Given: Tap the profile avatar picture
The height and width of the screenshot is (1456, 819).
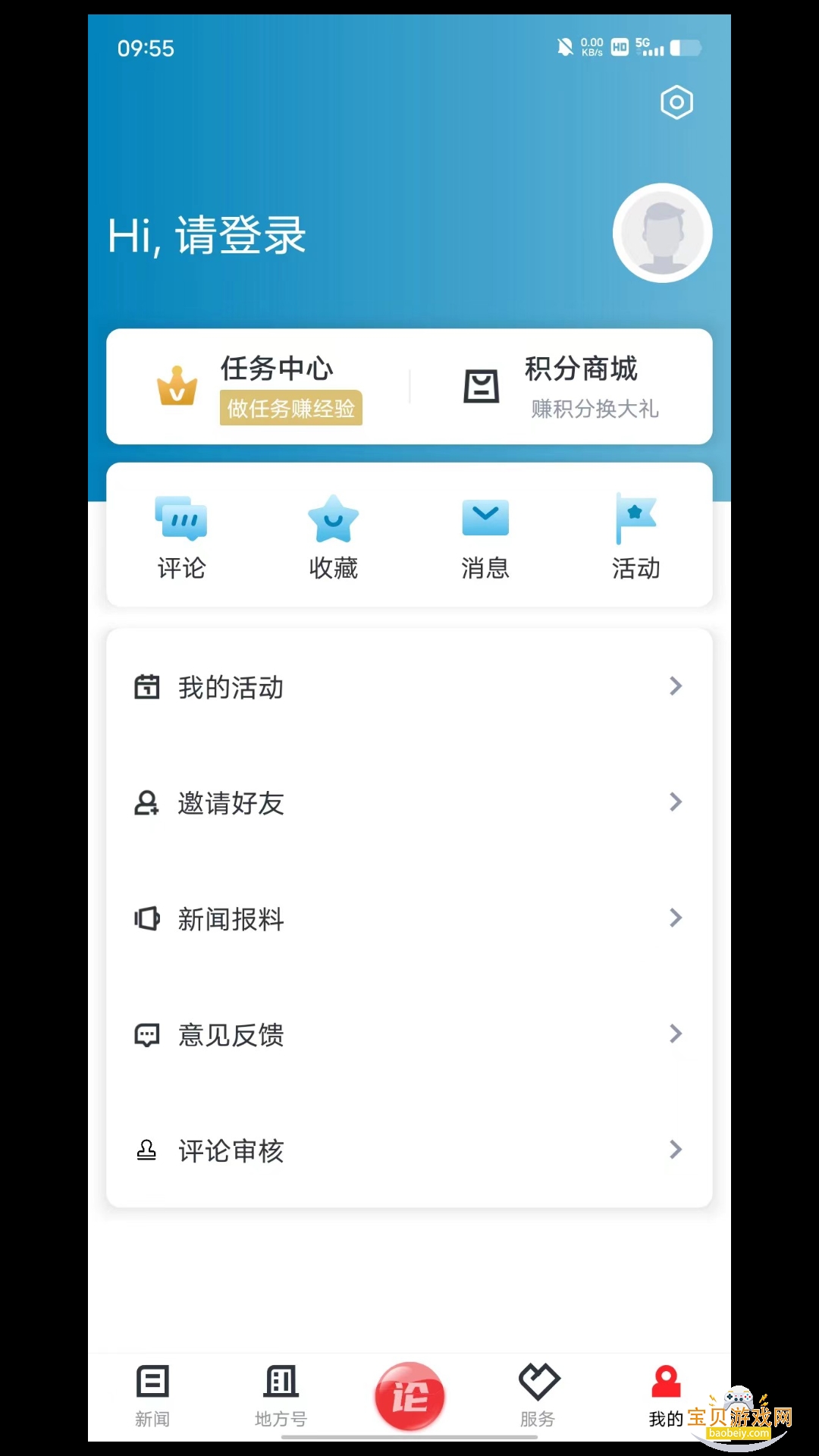Looking at the screenshot, I should click(x=662, y=233).
